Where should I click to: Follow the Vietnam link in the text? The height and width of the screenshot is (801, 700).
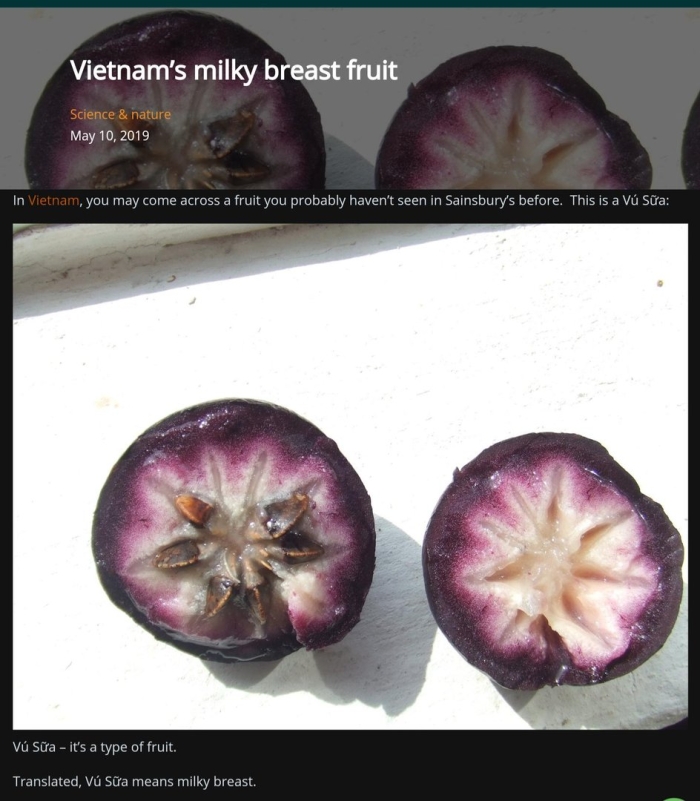[53, 200]
